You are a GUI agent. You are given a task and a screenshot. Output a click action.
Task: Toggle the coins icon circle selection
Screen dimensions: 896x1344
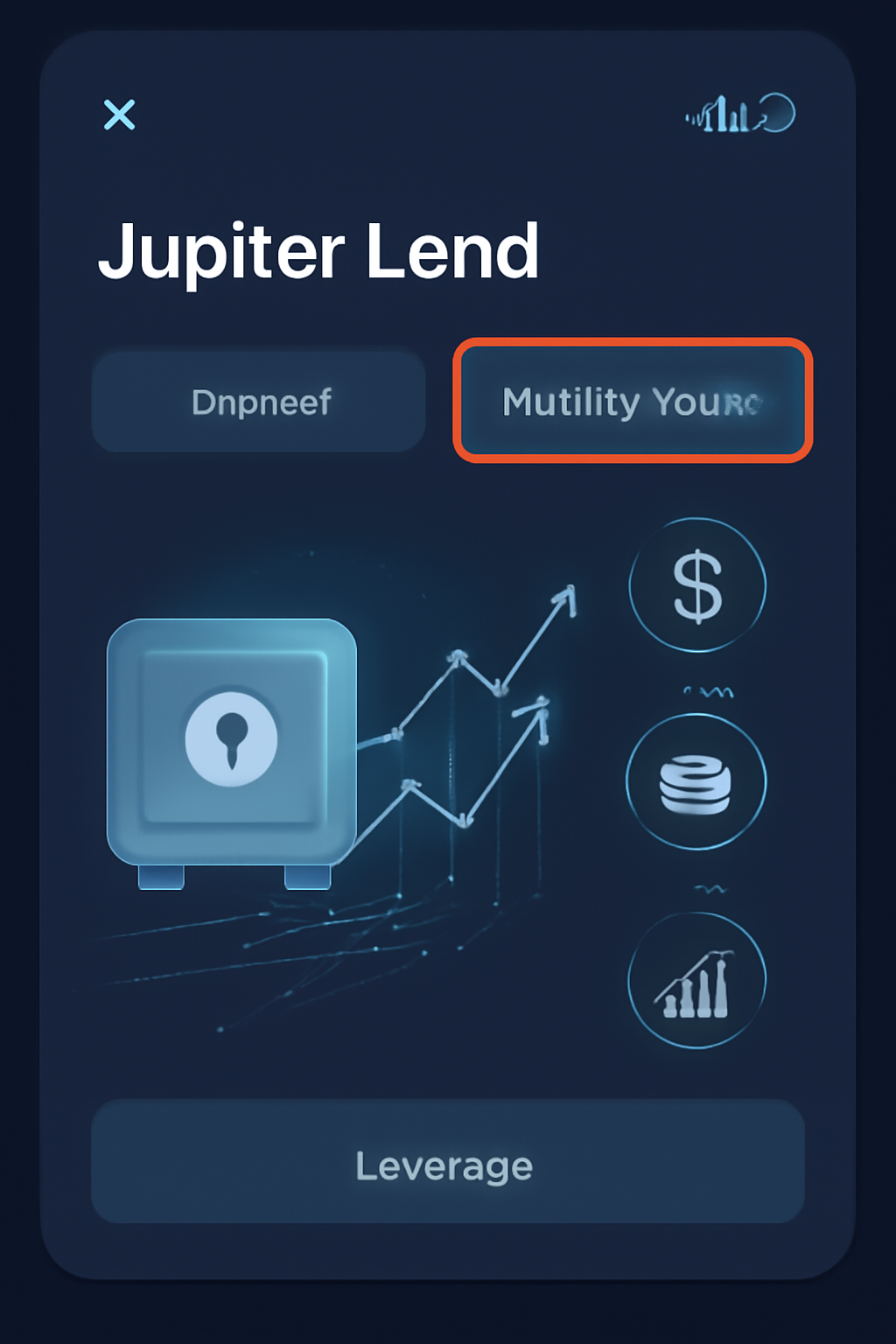click(696, 782)
